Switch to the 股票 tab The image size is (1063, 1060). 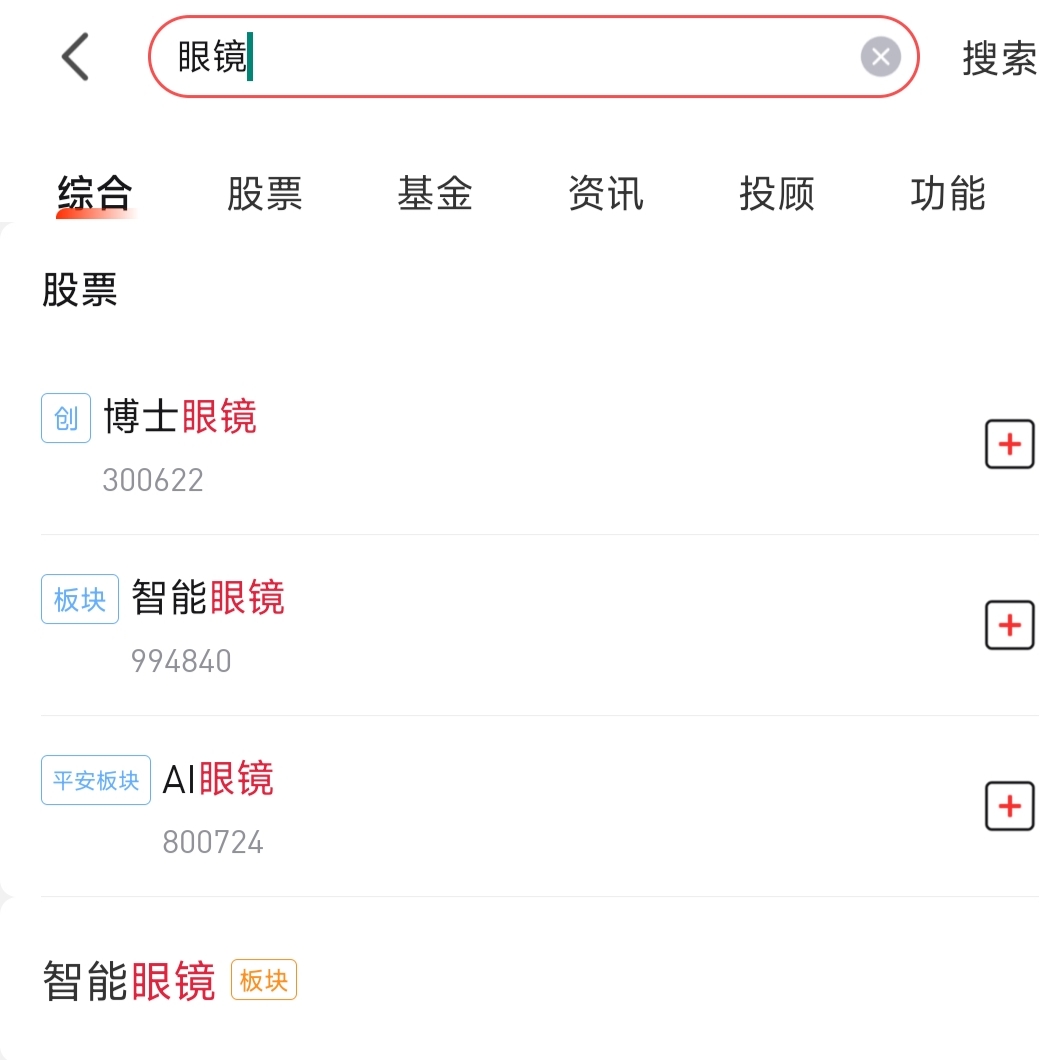click(264, 193)
